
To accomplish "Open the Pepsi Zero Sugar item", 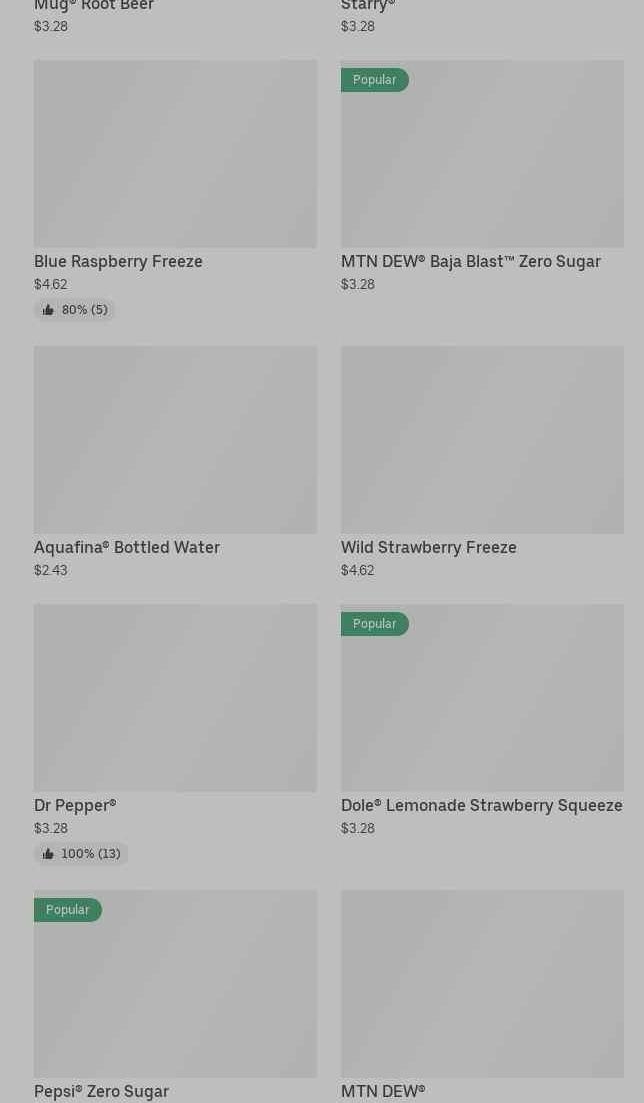I will point(175,984).
